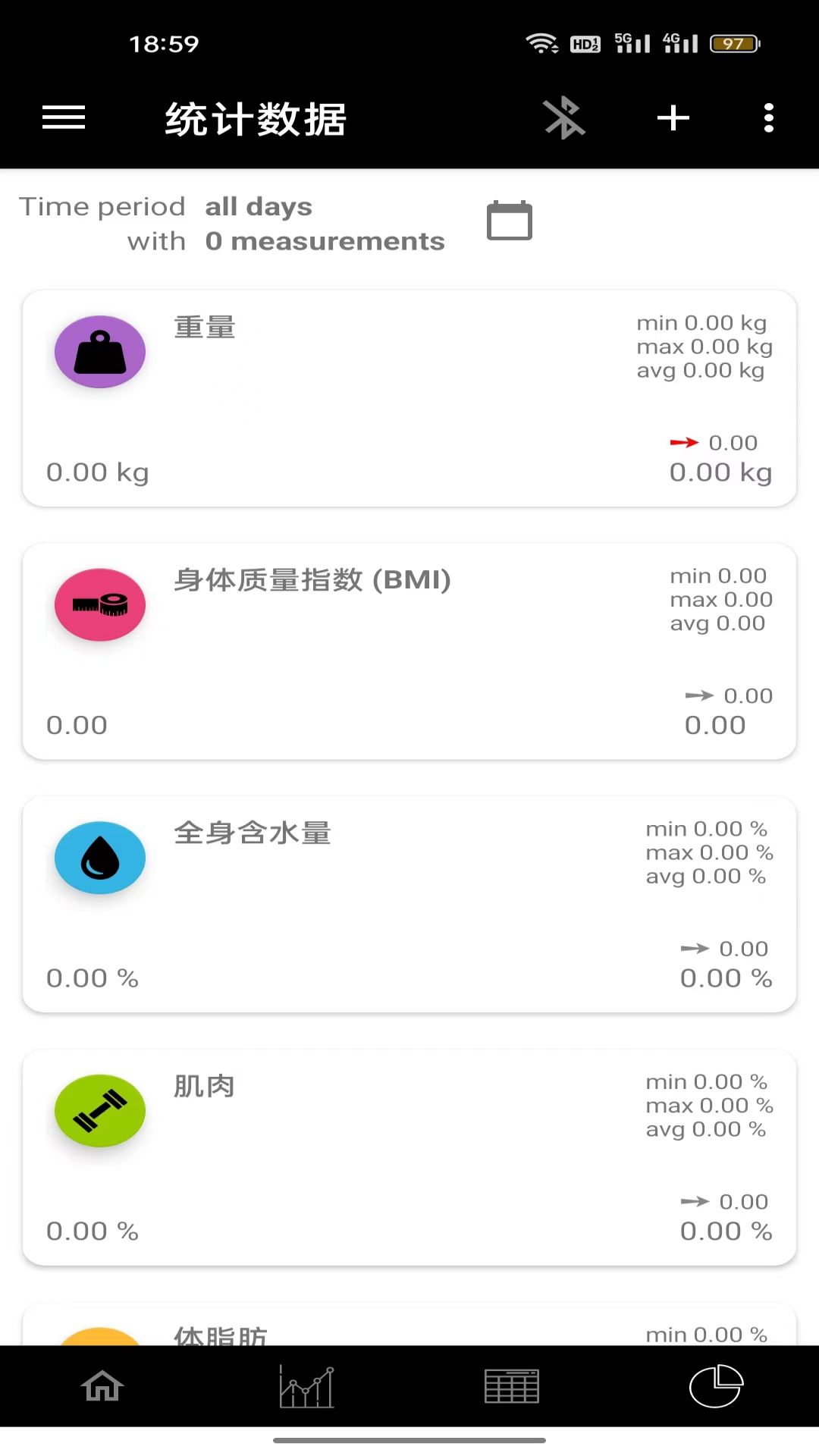Open the 身体质量指数 (BMI) card
The height and width of the screenshot is (1456, 819).
[x=409, y=651]
